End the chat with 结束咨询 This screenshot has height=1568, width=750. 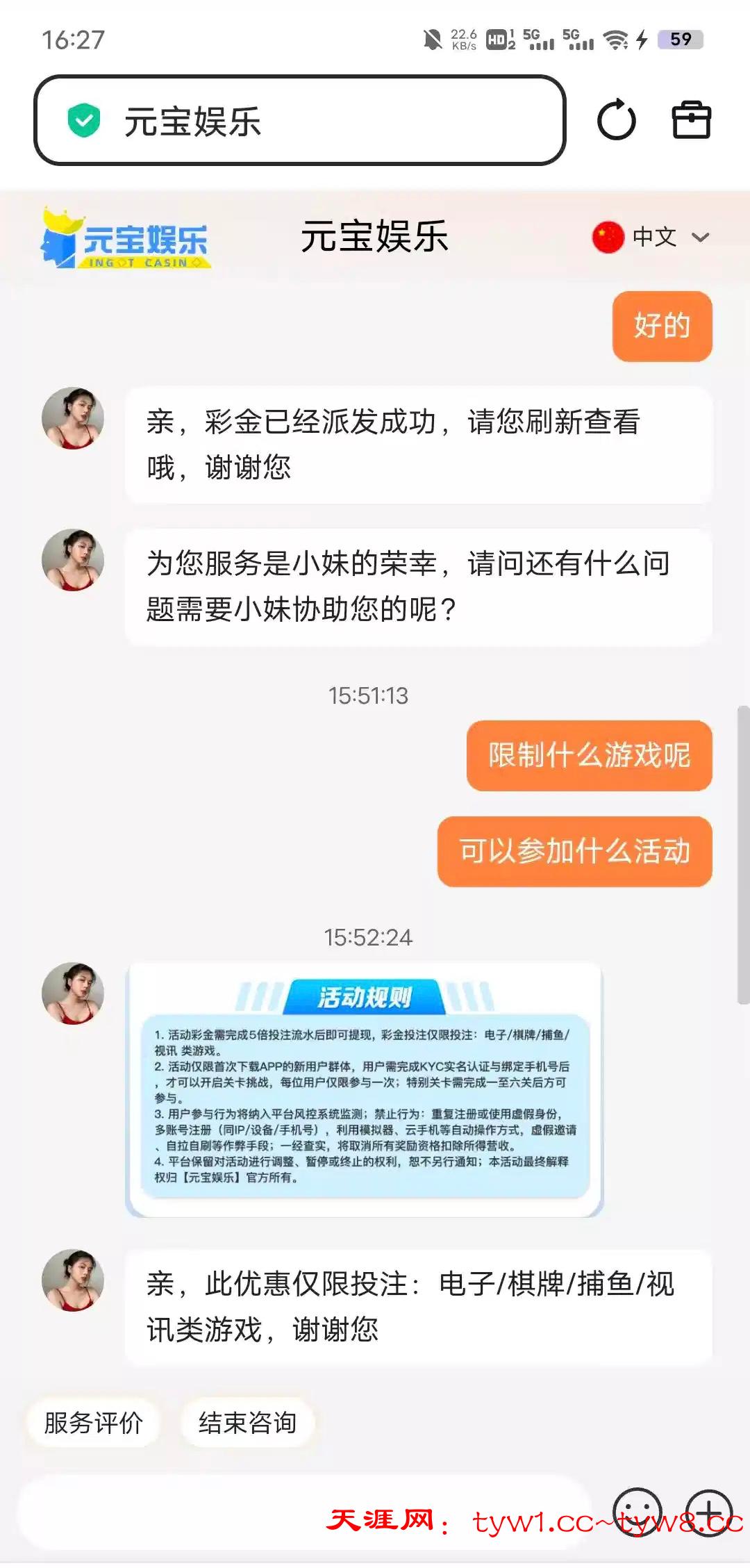tap(248, 1422)
